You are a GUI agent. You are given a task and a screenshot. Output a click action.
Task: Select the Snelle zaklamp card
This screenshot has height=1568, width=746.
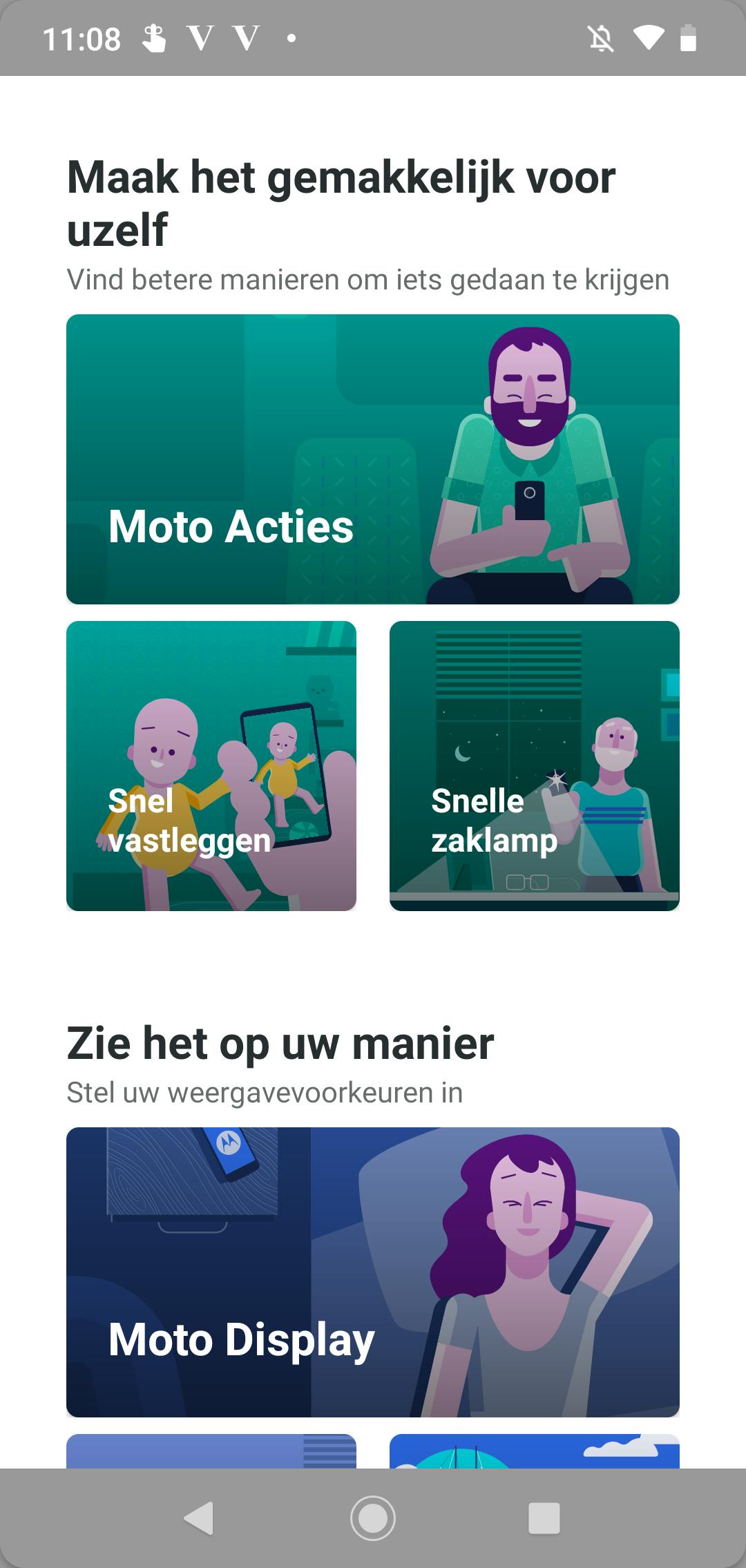coord(535,766)
